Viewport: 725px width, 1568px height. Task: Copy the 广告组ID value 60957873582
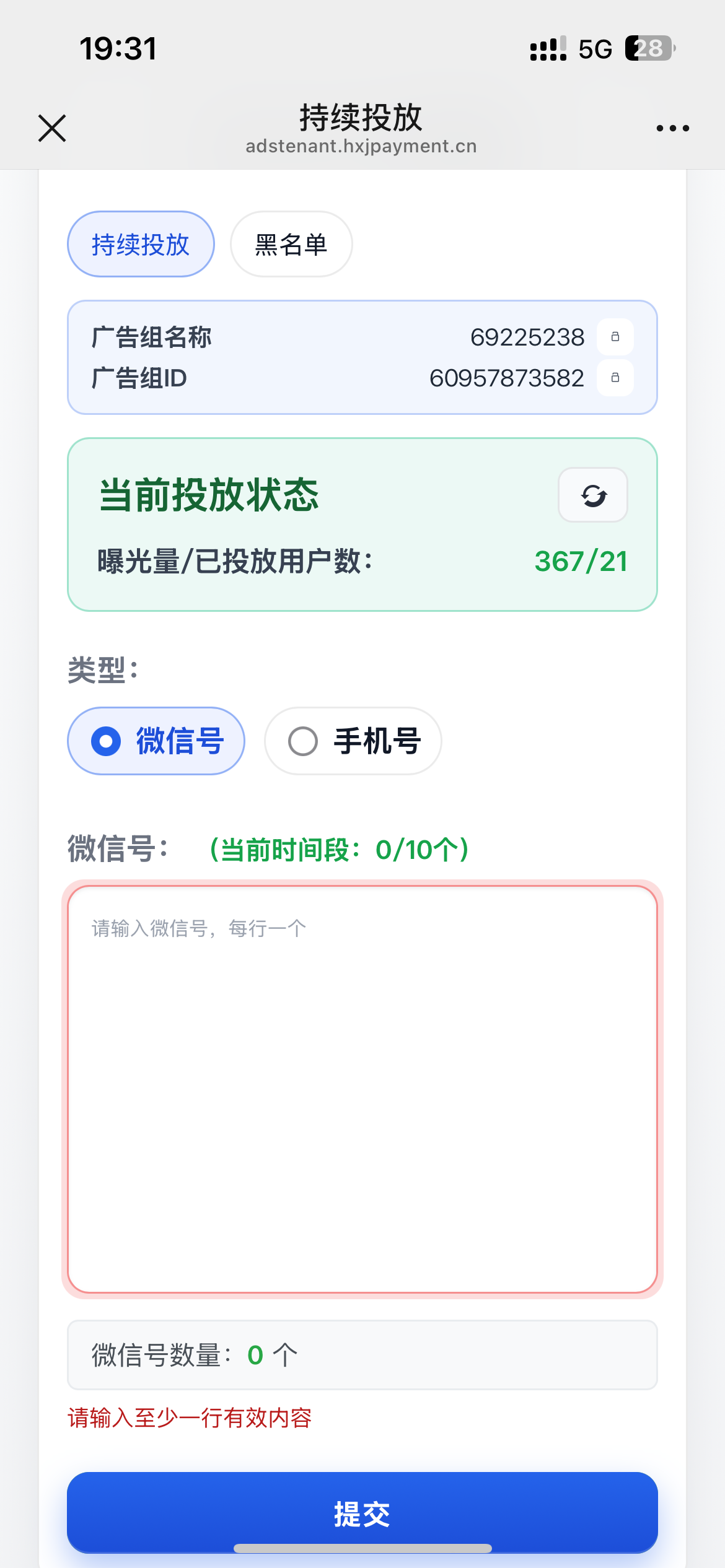(x=615, y=378)
